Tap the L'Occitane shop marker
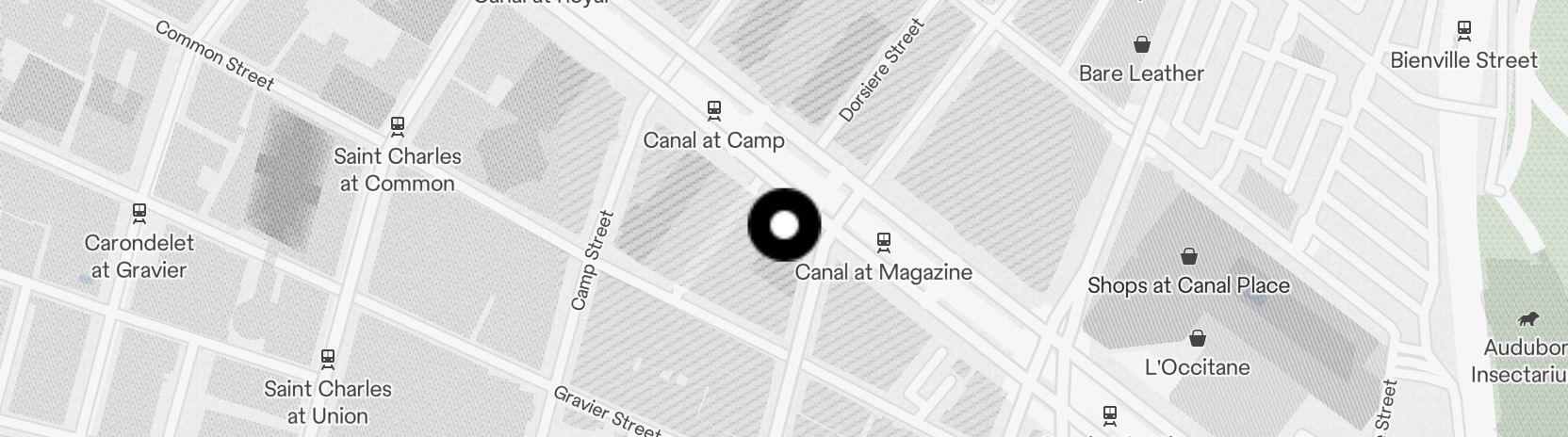Screen dimensions: 1568x437 [x=1197, y=338]
